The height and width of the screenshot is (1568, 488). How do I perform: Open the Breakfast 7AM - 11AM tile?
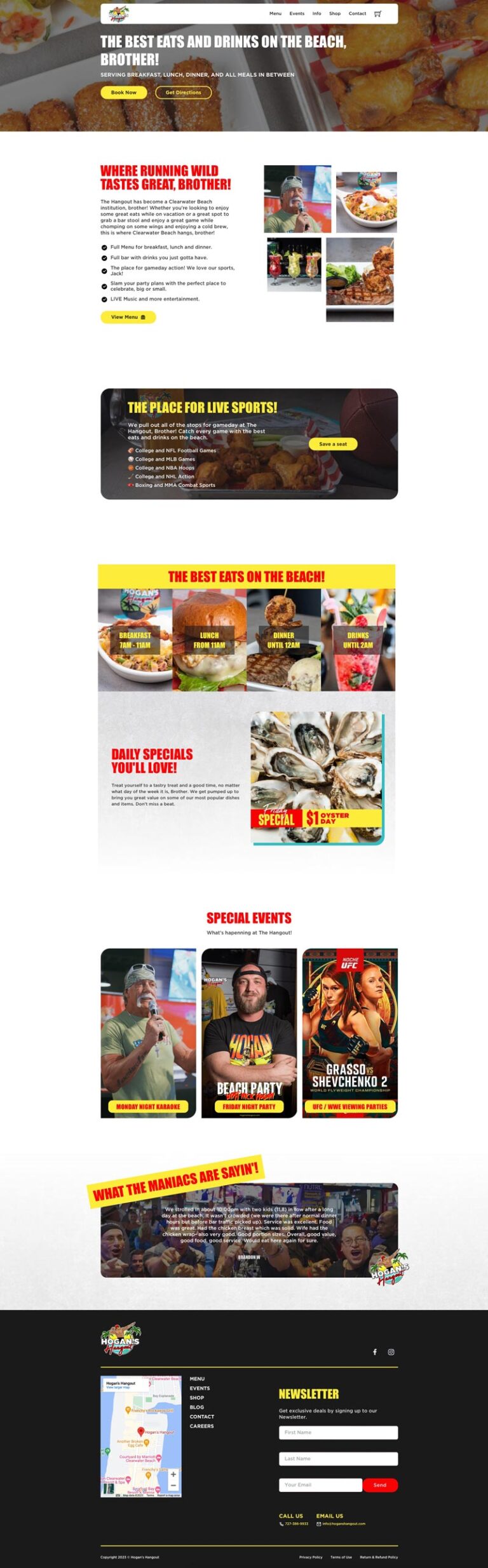(x=135, y=640)
